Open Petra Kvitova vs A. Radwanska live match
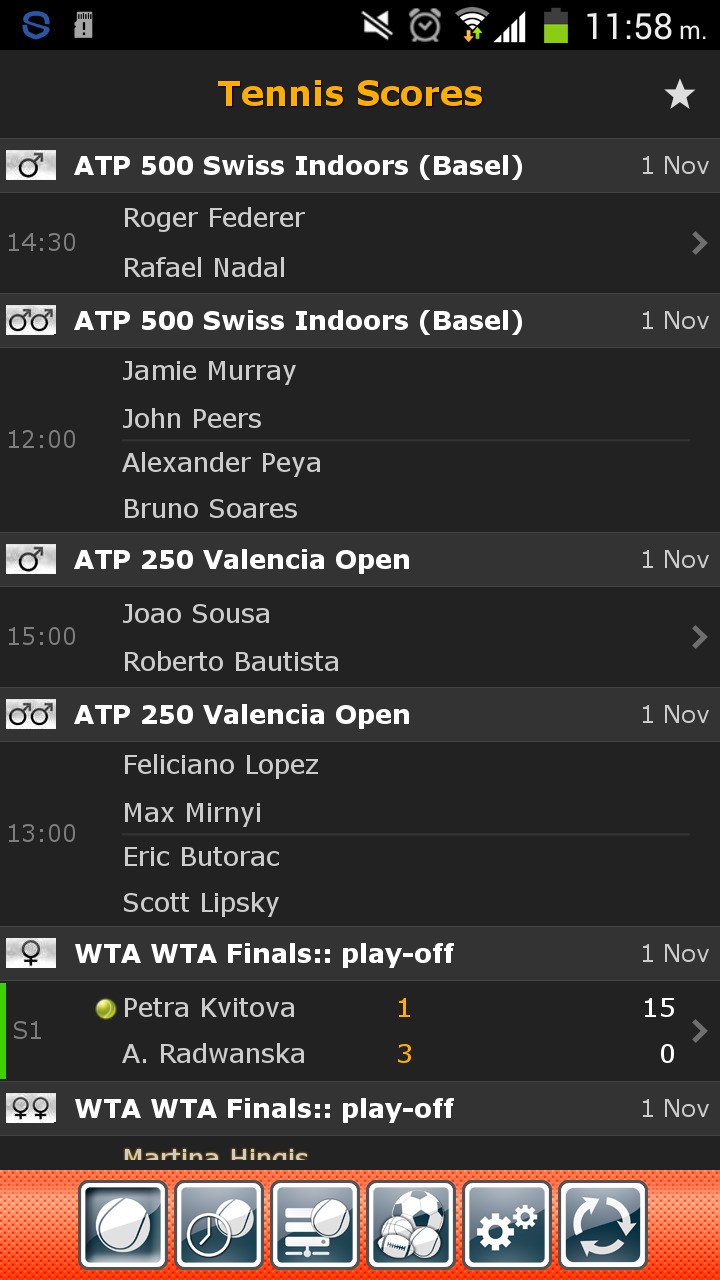The width and height of the screenshot is (720, 1280). point(360,1031)
